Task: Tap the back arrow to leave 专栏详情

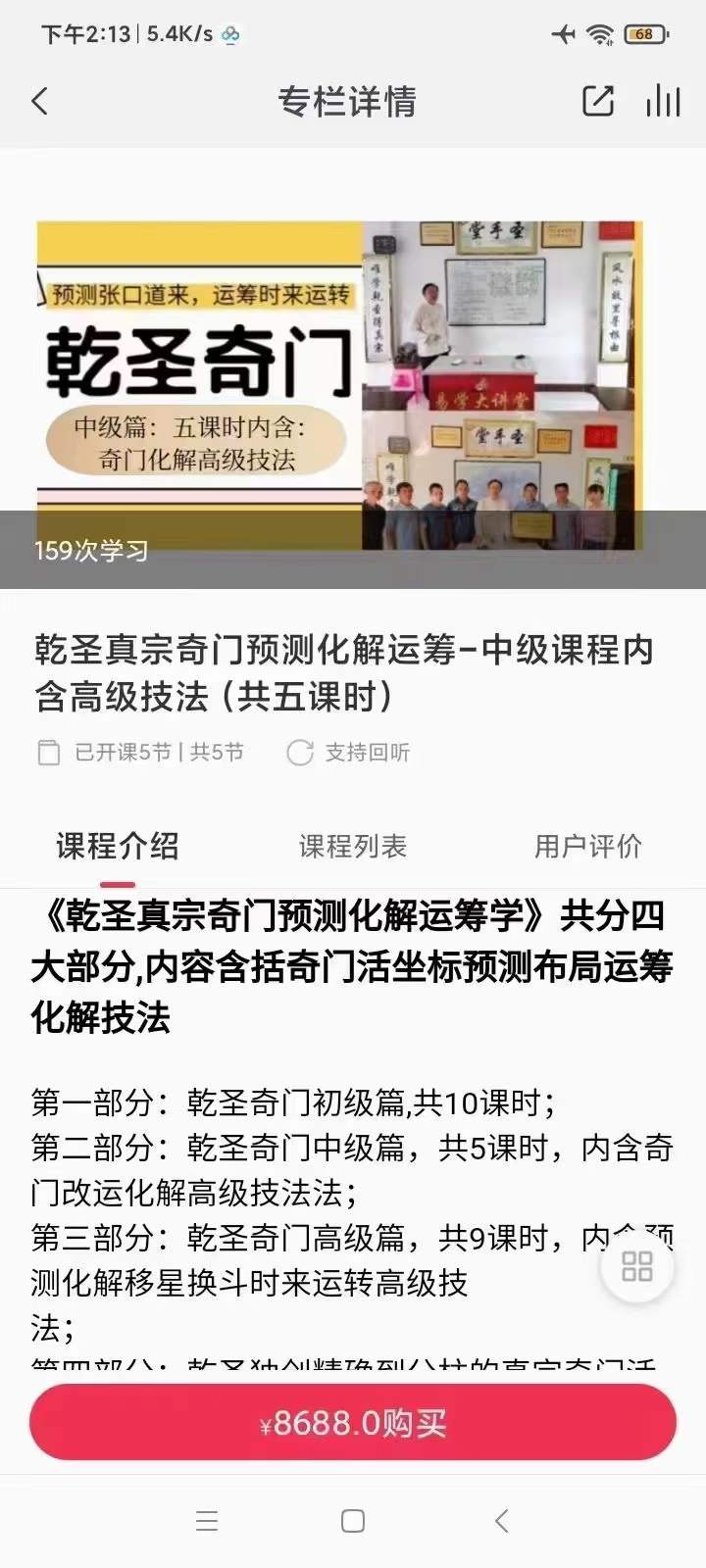Action: coord(39,101)
